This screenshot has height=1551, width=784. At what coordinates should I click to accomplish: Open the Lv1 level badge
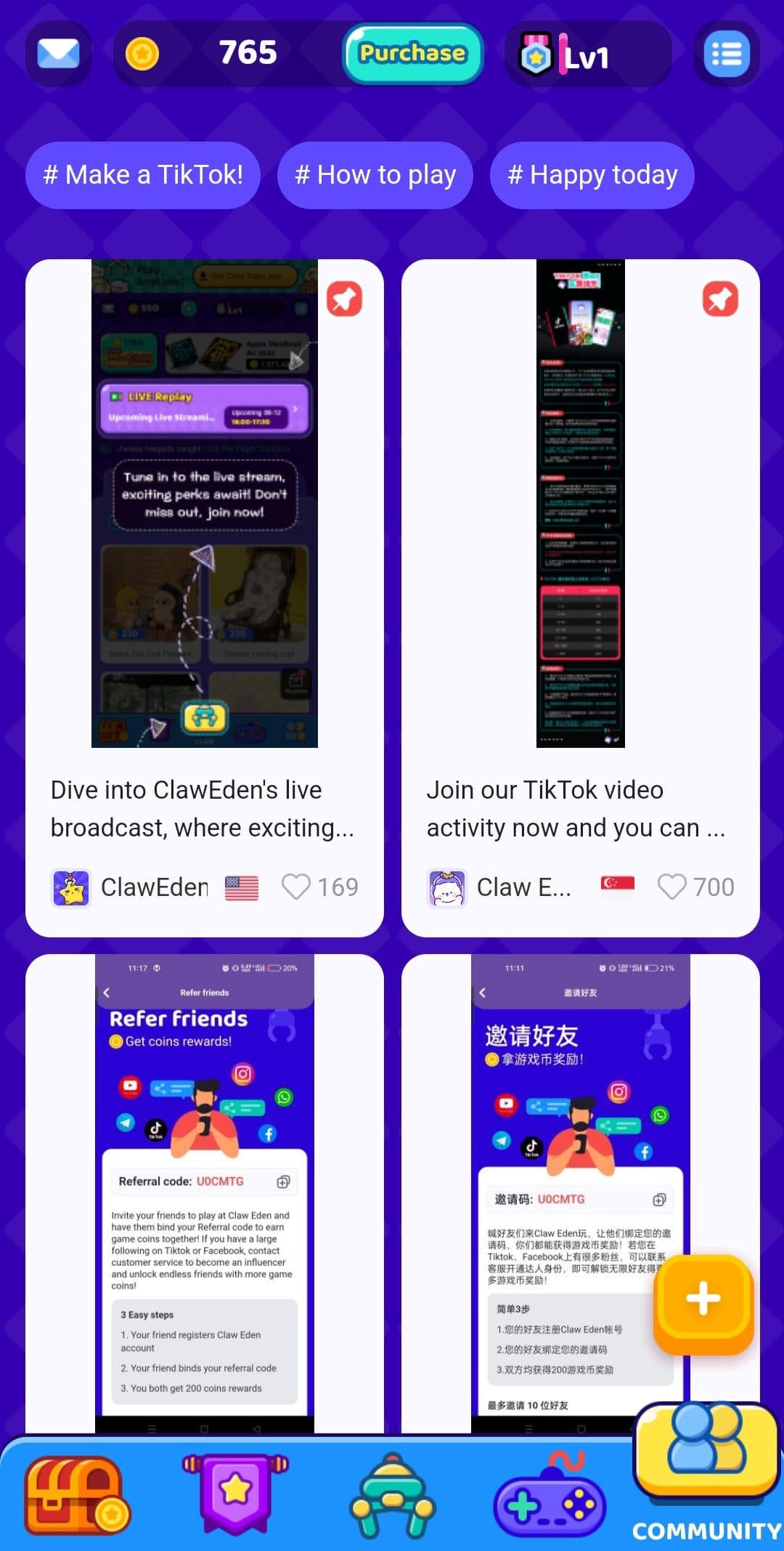click(x=588, y=54)
